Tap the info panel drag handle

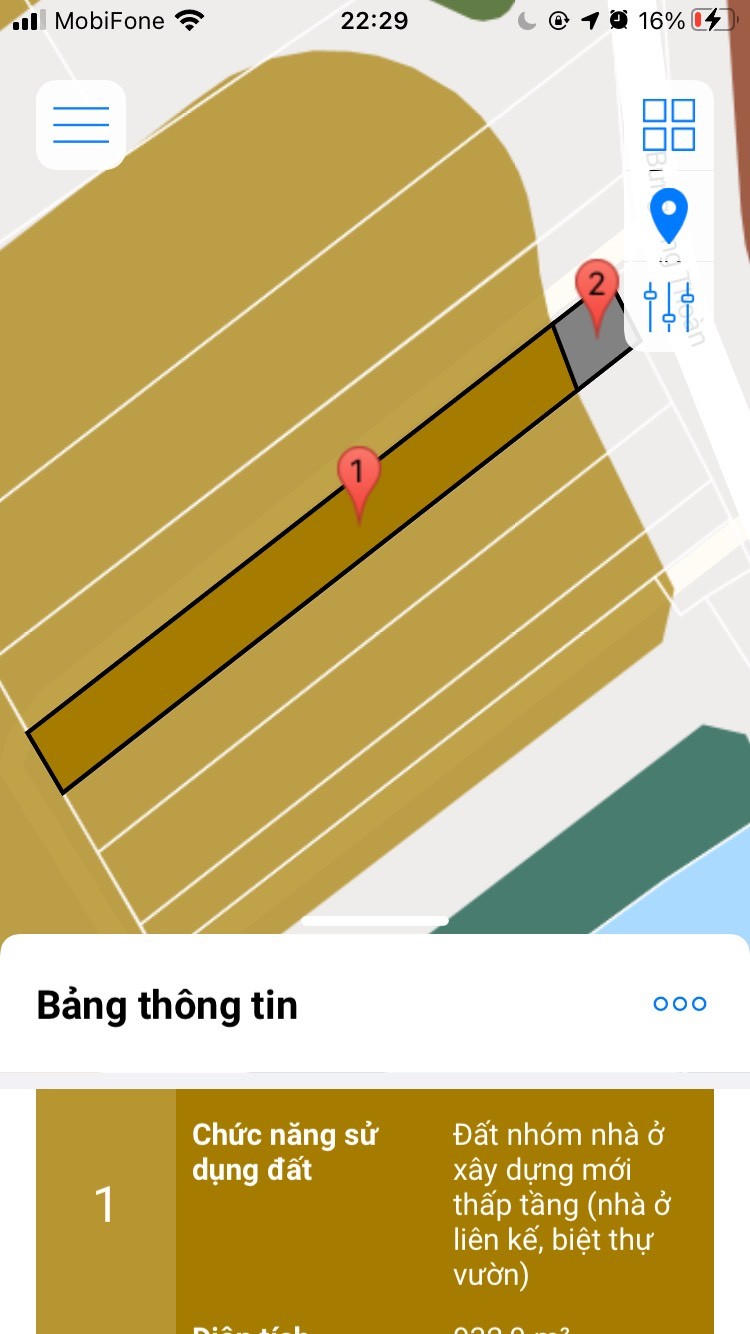tap(375, 921)
